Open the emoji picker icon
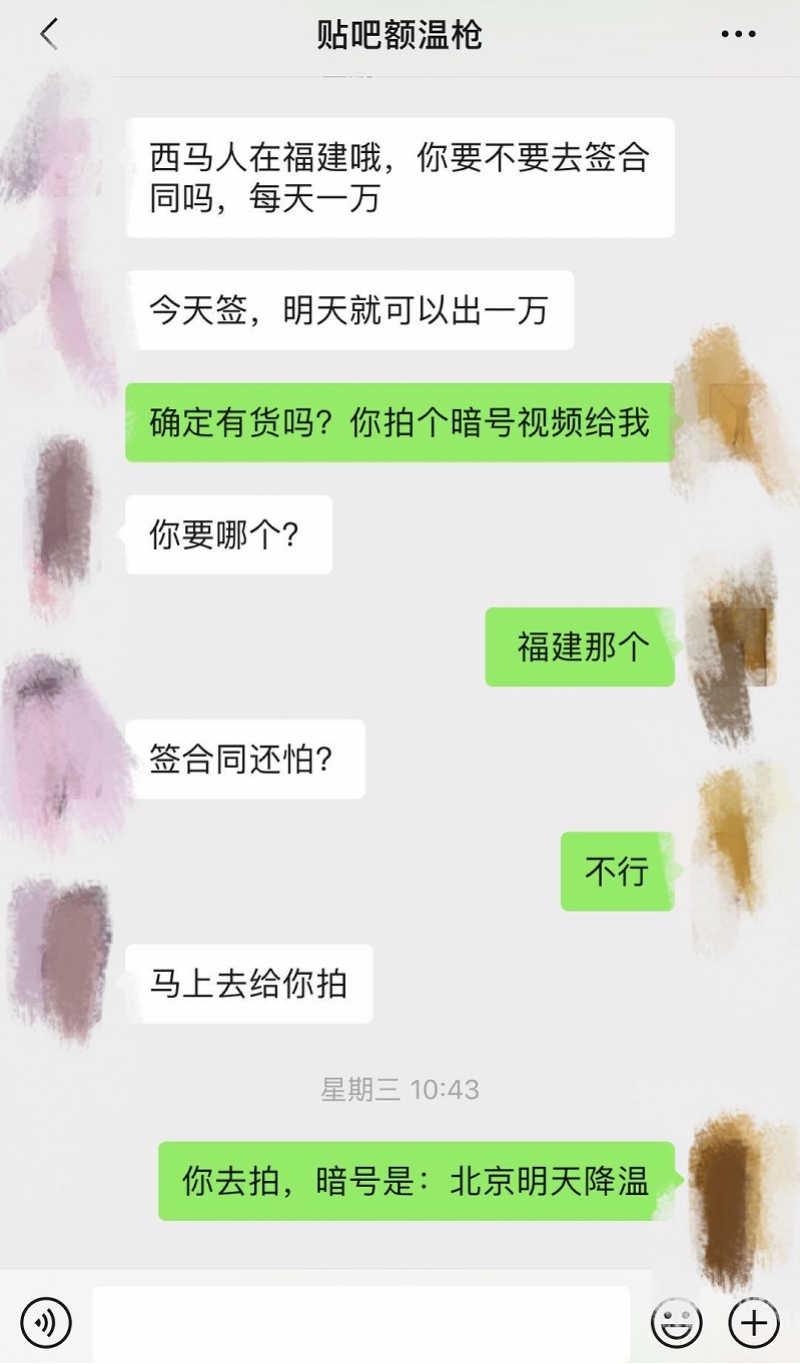 point(676,1322)
